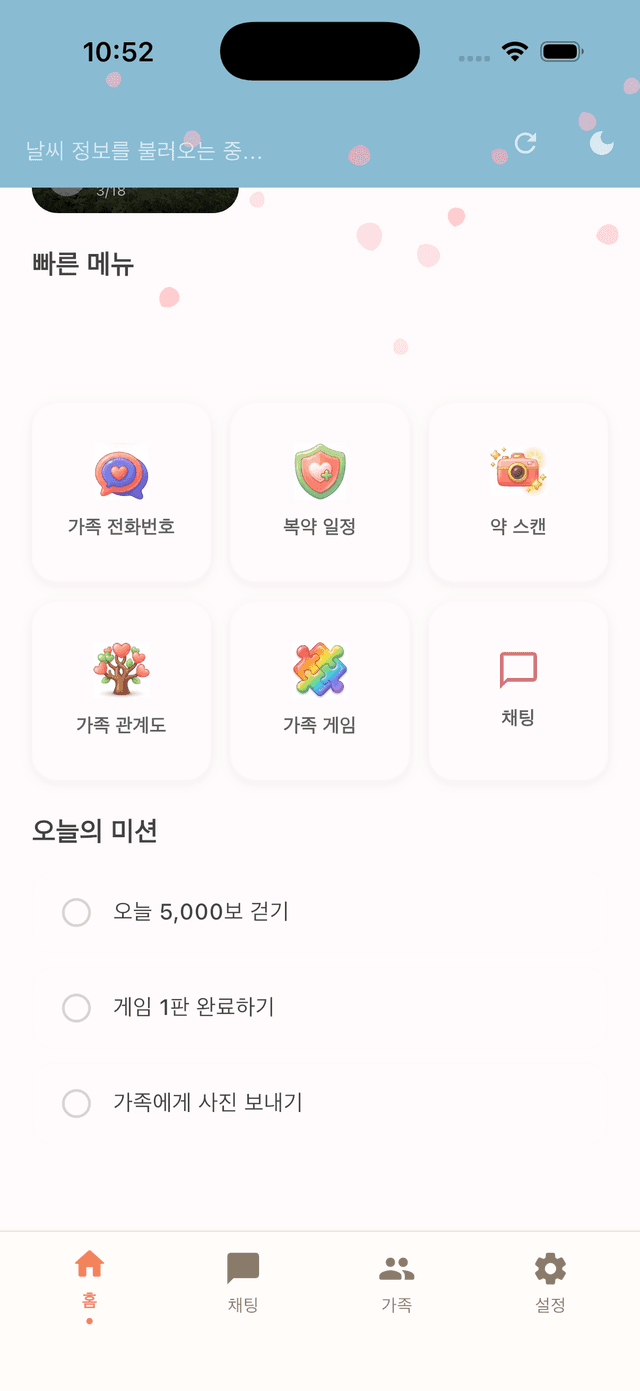This screenshot has height=1391, width=640.
Task: View the 가족 관계도 tile
Action: pos(121,690)
